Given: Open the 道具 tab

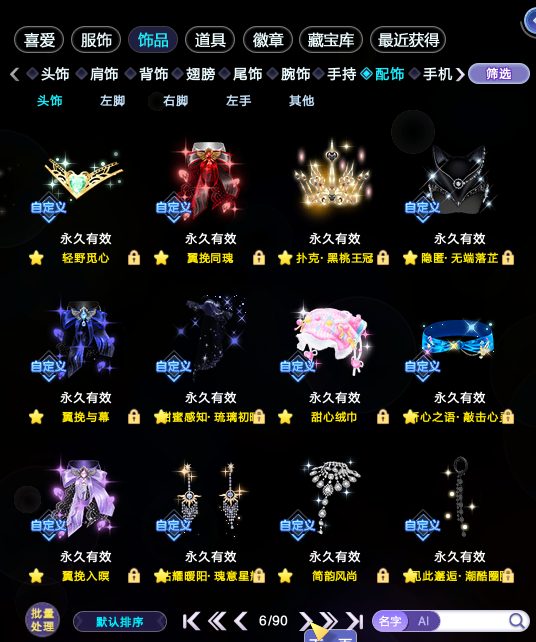Looking at the screenshot, I should coord(210,40).
